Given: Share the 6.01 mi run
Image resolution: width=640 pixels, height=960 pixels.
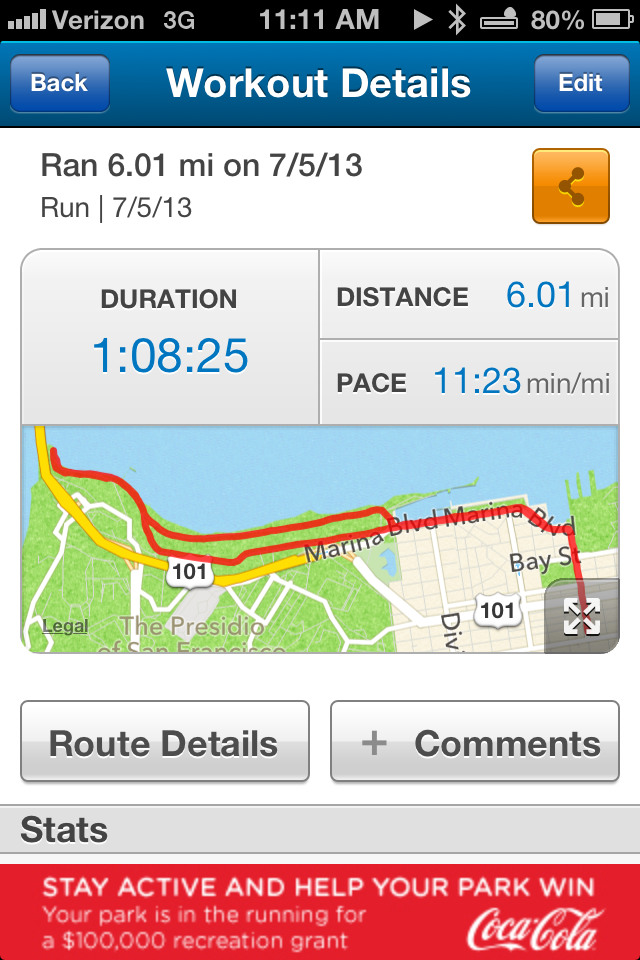Looking at the screenshot, I should (571, 186).
